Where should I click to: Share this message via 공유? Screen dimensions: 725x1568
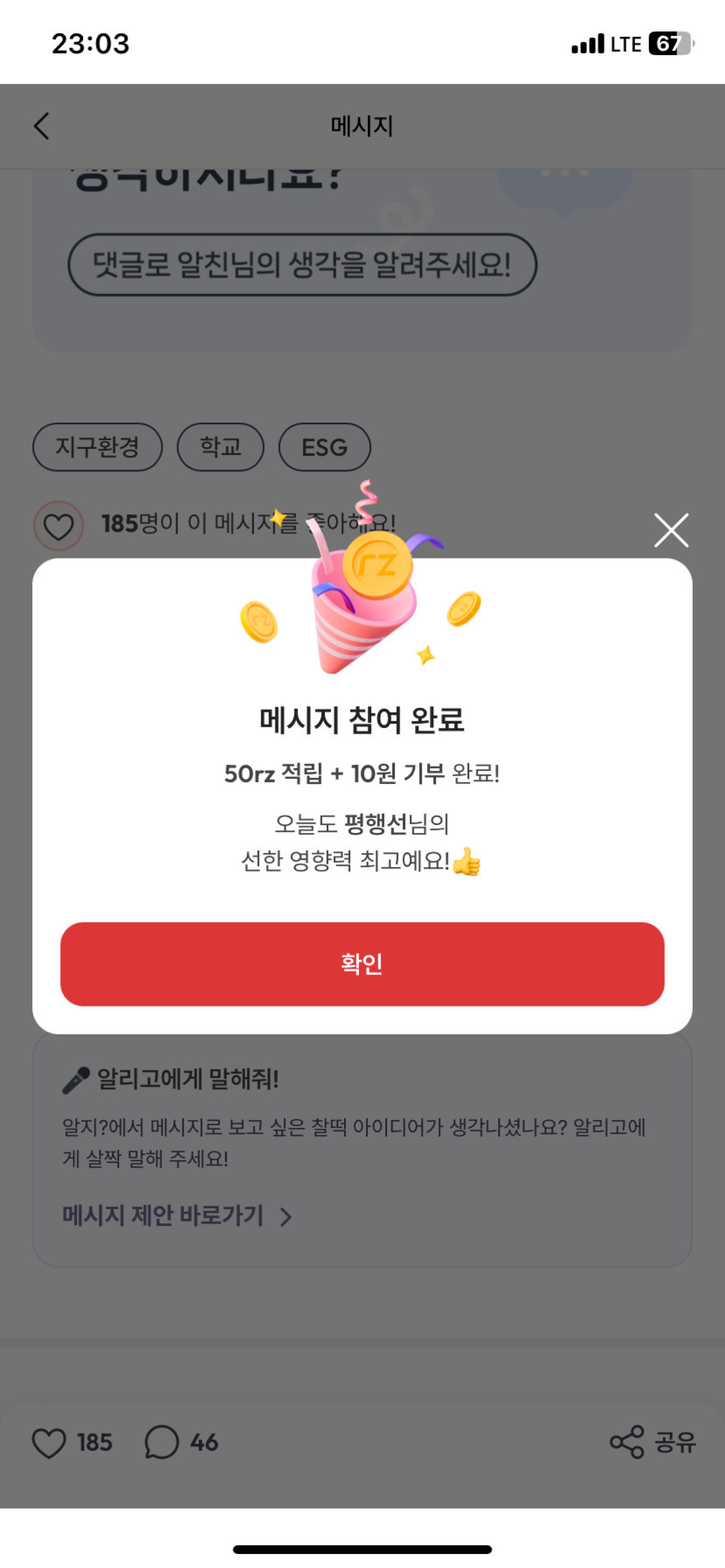[652, 1442]
